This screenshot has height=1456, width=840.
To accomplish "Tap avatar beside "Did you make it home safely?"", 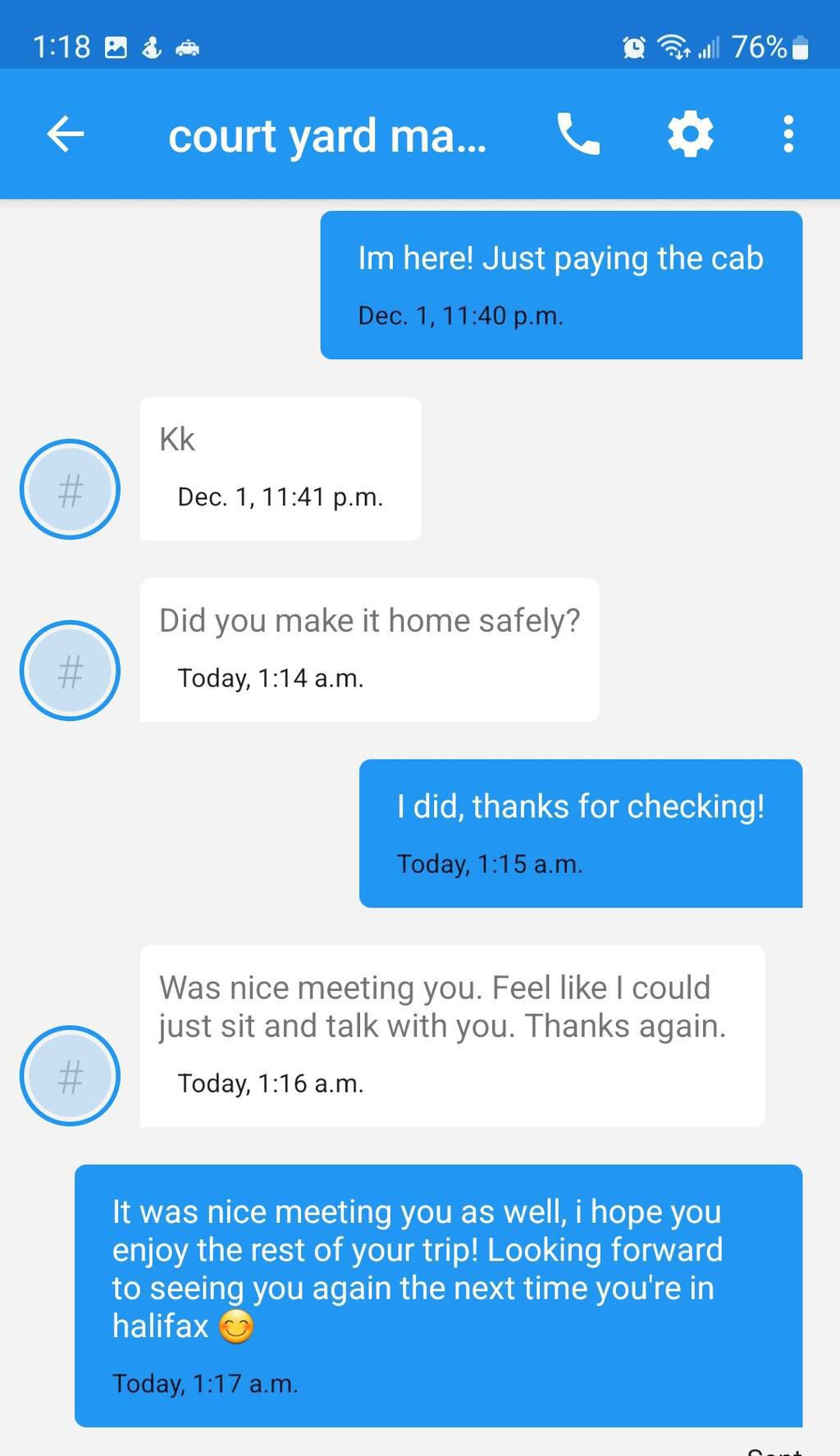I will (x=70, y=671).
